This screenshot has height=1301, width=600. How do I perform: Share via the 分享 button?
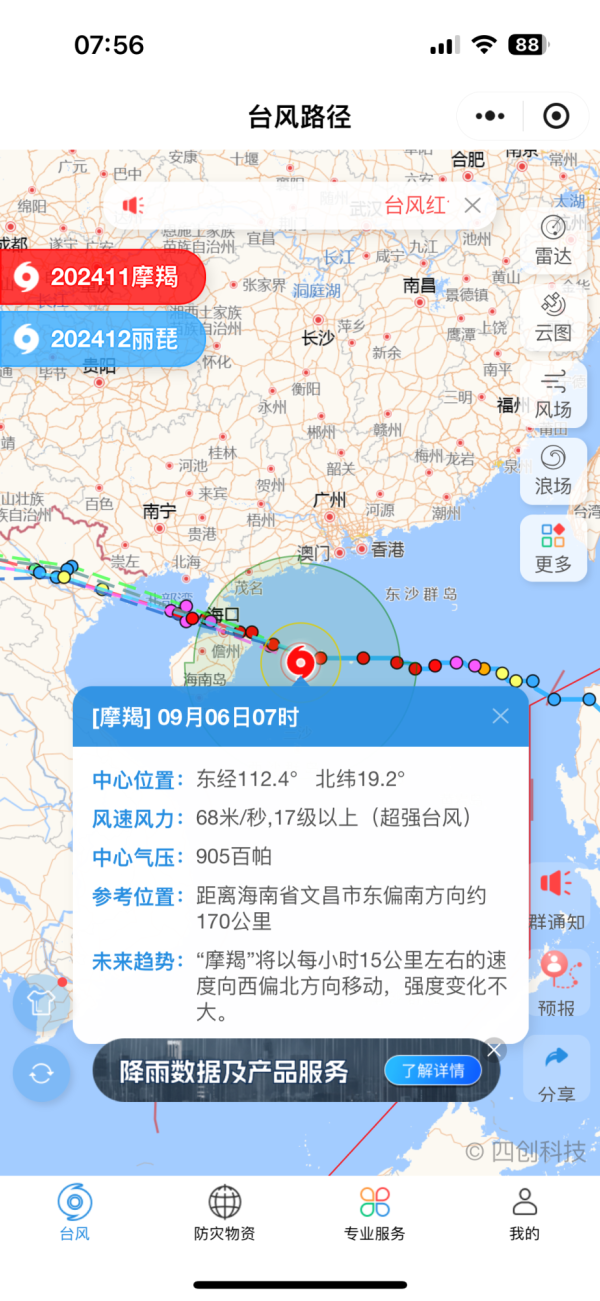(x=555, y=1070)
